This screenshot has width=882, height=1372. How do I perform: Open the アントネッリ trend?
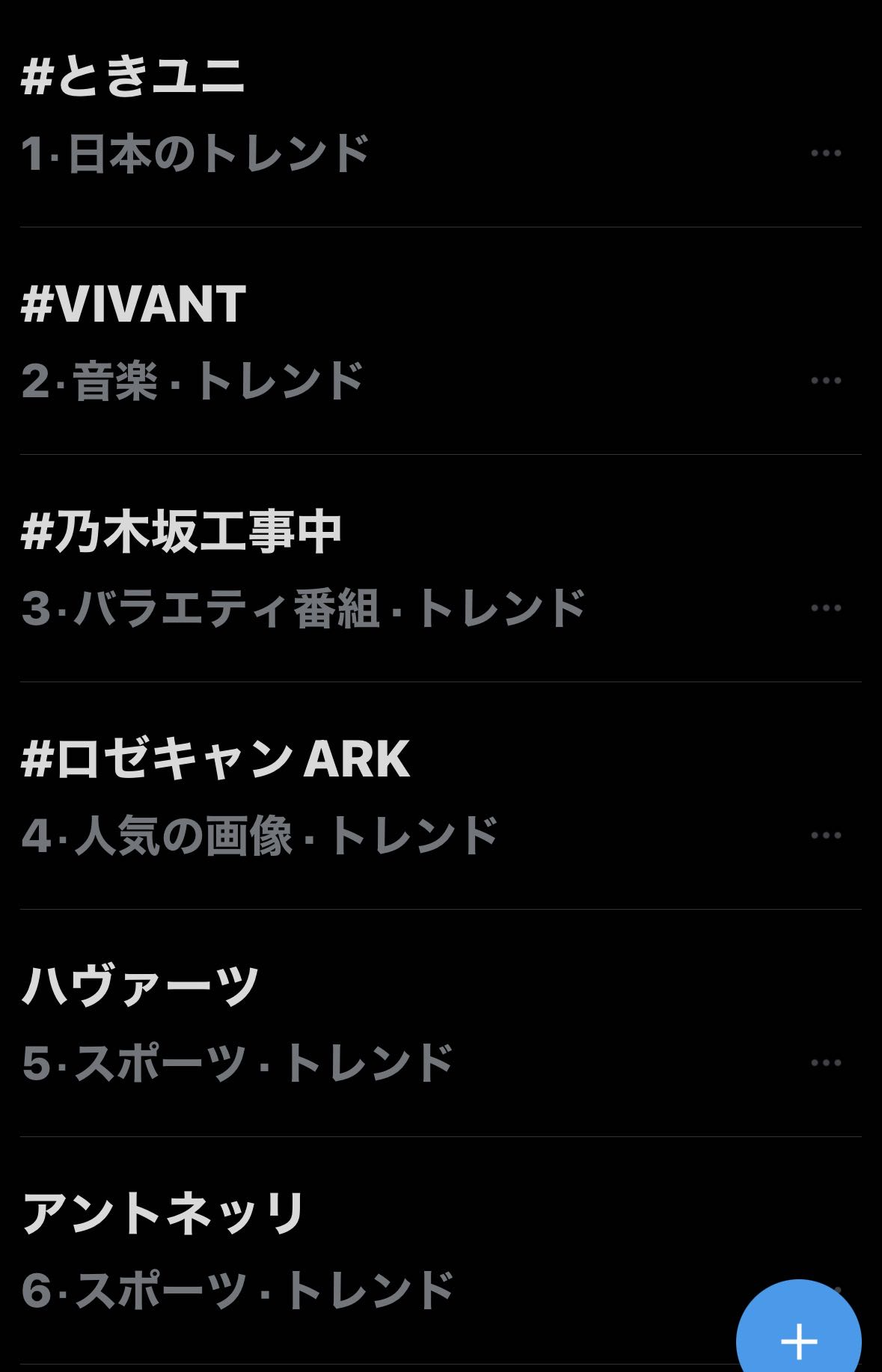pos(441,1251)
